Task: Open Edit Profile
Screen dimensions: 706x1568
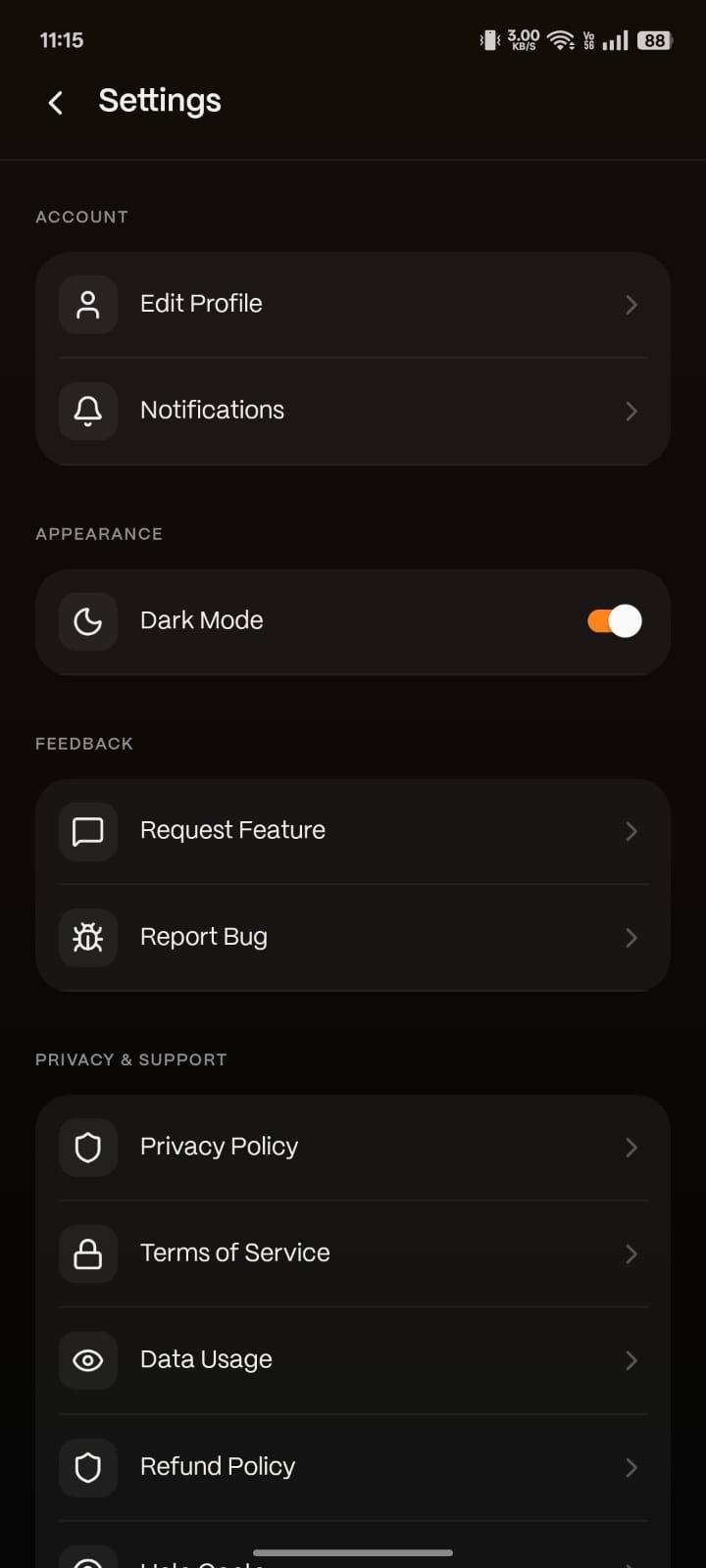Action: tap(353, 304)
